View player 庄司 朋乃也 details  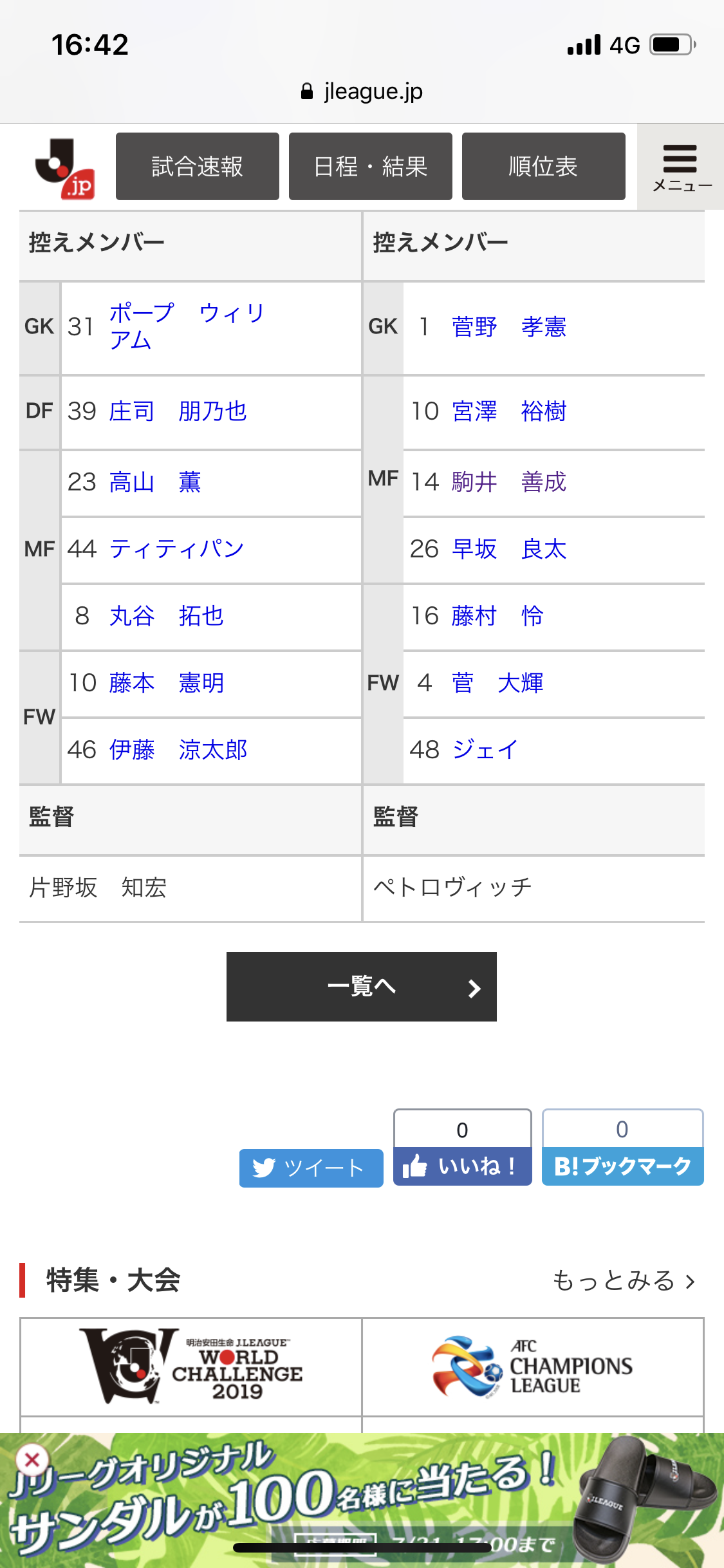(178, 411)
